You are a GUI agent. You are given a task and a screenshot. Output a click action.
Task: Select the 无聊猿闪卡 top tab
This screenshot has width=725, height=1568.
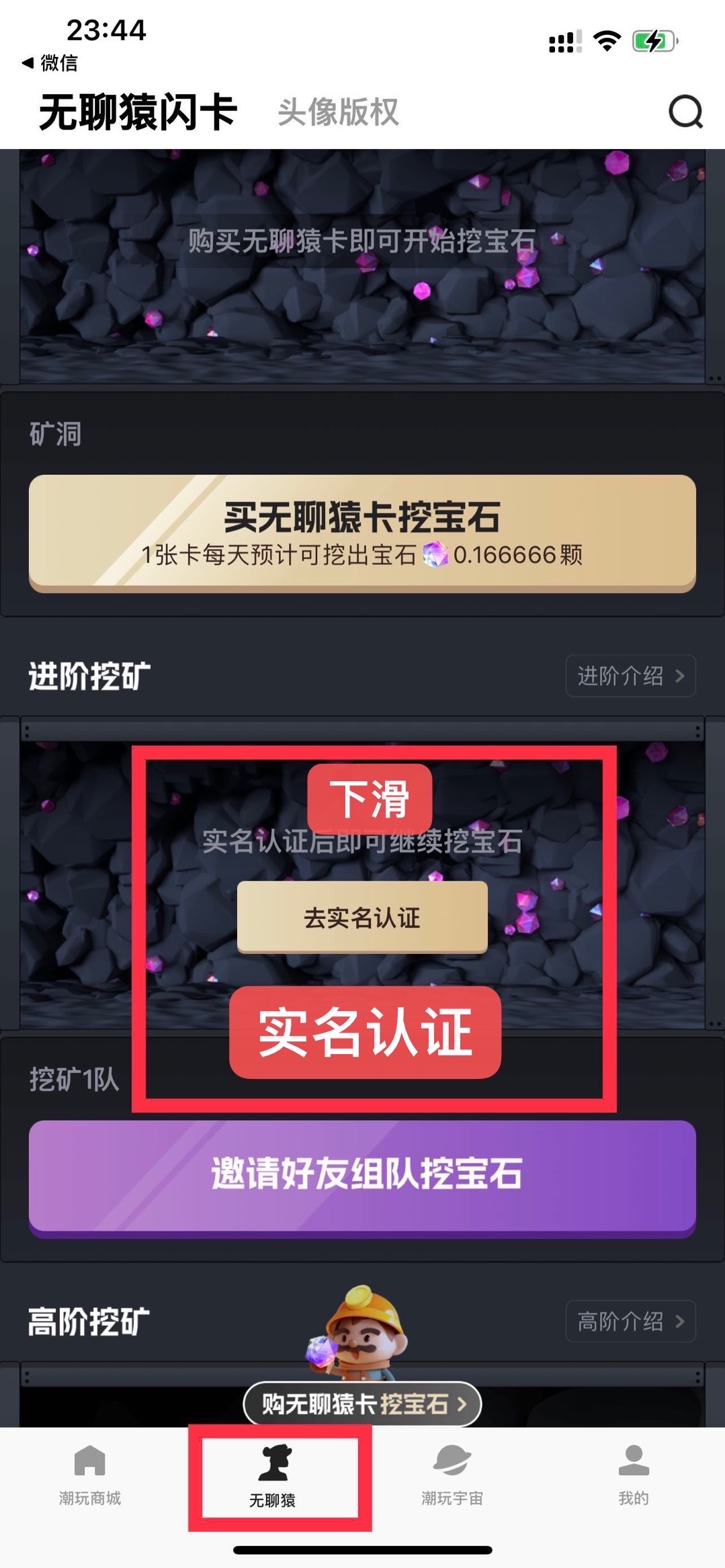pos(138,112)
